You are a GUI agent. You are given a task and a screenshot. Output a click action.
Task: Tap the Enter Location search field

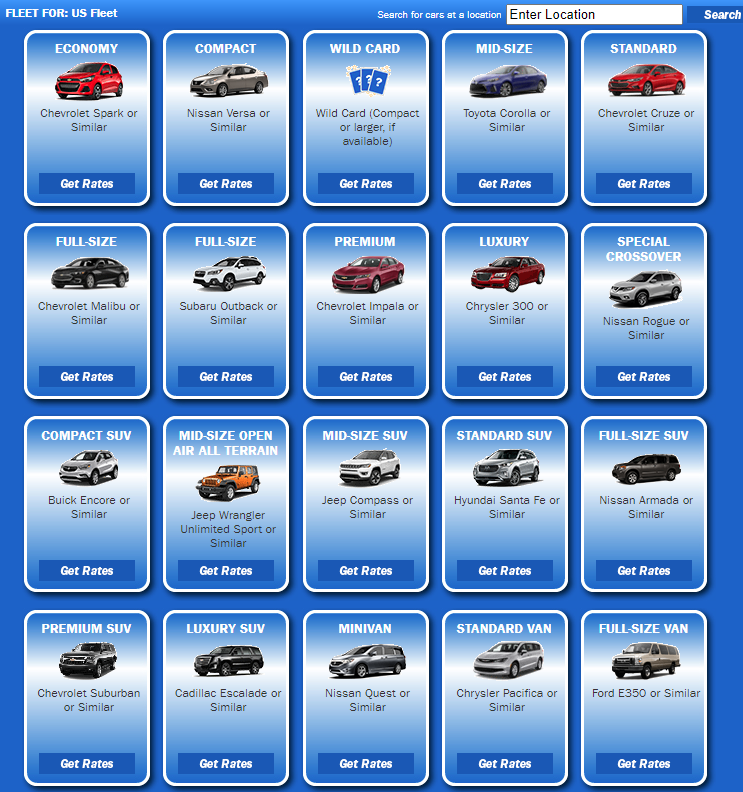(594, 14)
